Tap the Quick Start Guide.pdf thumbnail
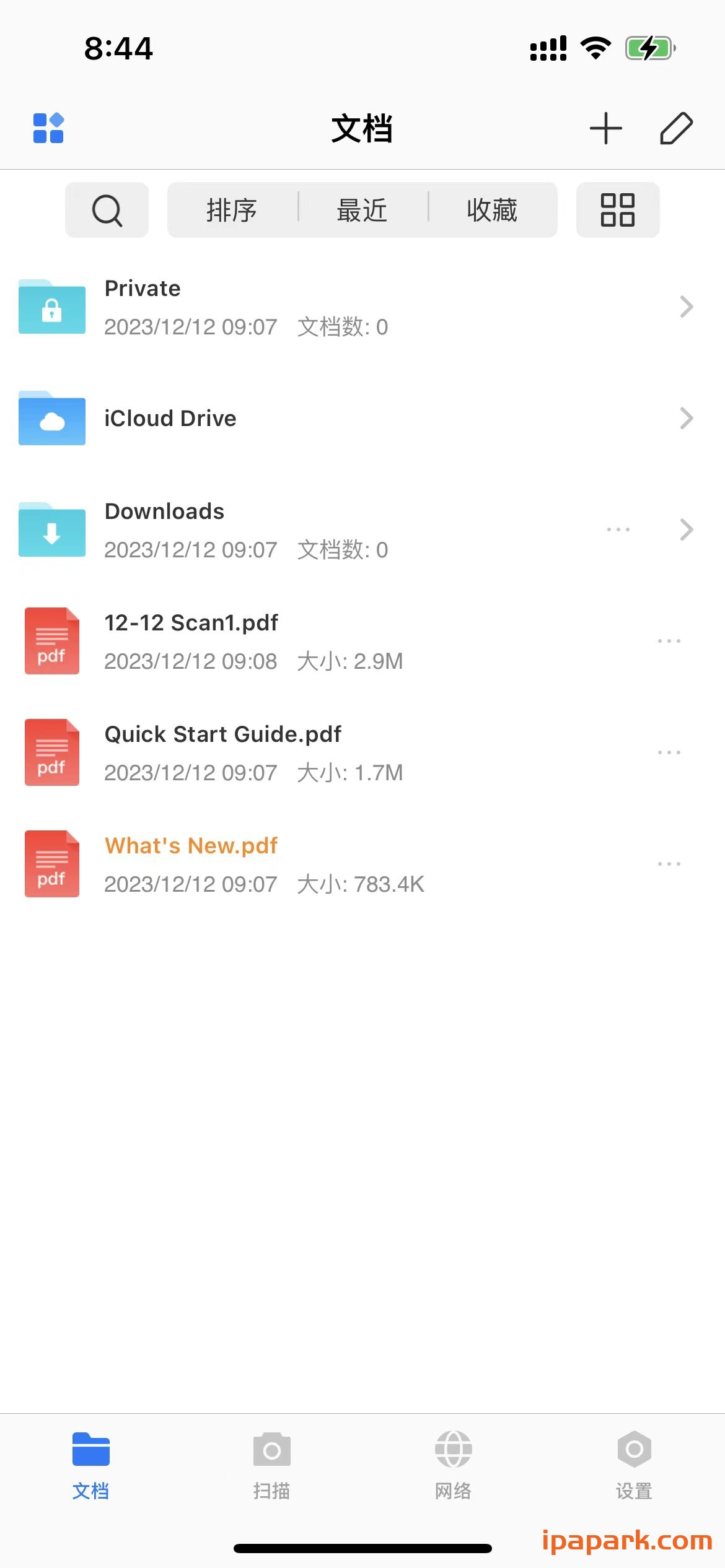The width and height of the screenshot is (725, 1568). (51, 752)
